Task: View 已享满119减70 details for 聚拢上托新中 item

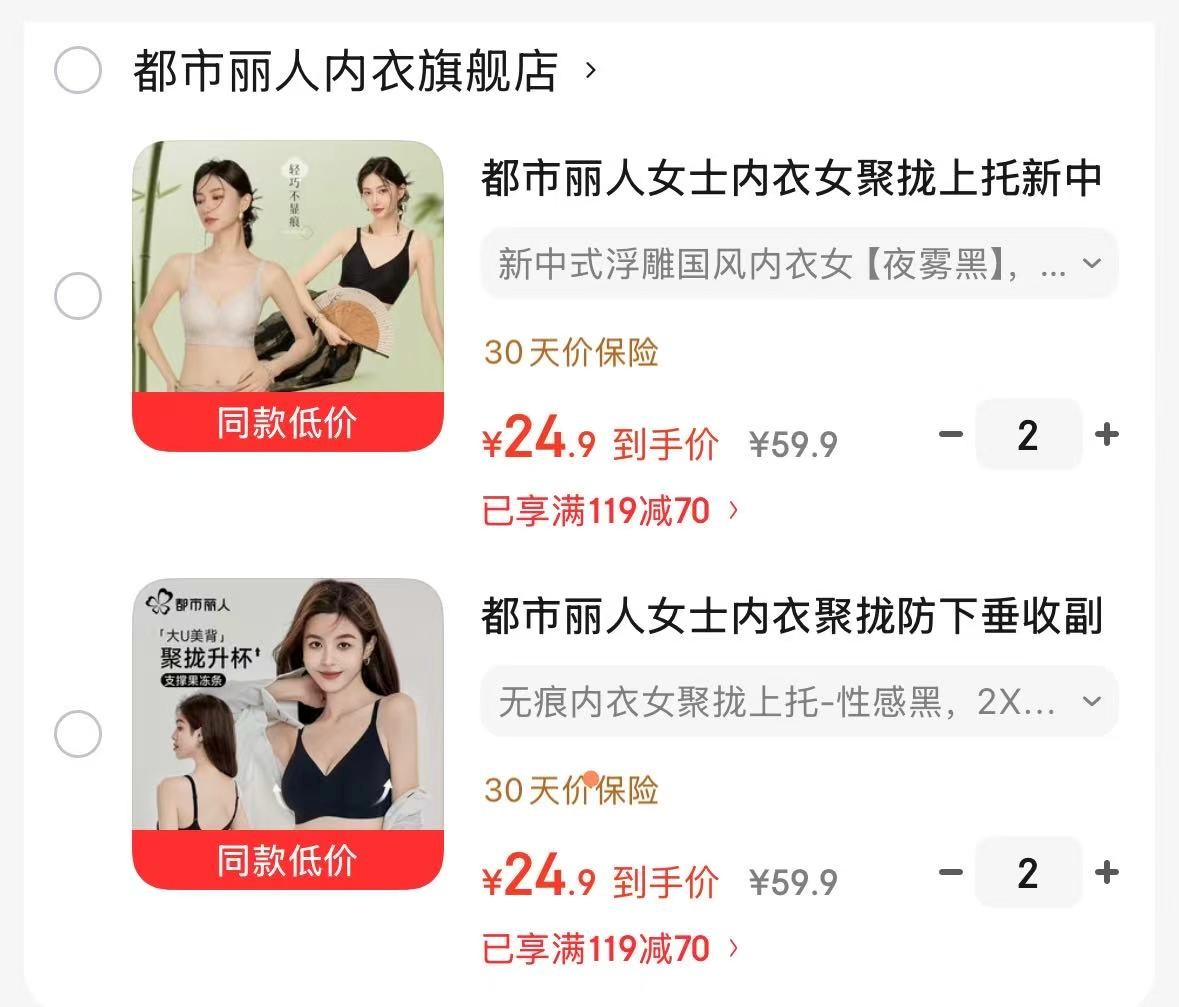Action: click(x=610, y=511)
